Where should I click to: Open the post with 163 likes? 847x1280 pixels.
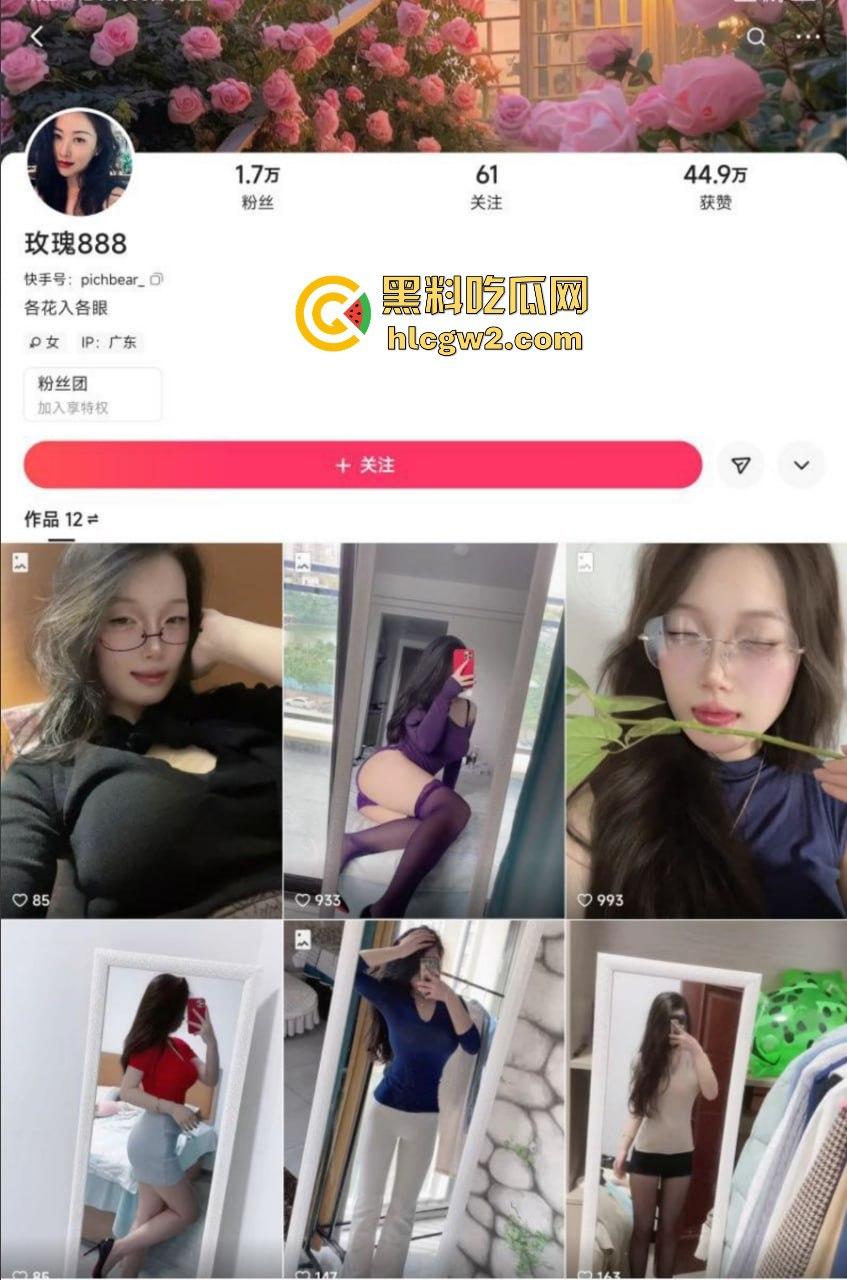point(706,1100)
